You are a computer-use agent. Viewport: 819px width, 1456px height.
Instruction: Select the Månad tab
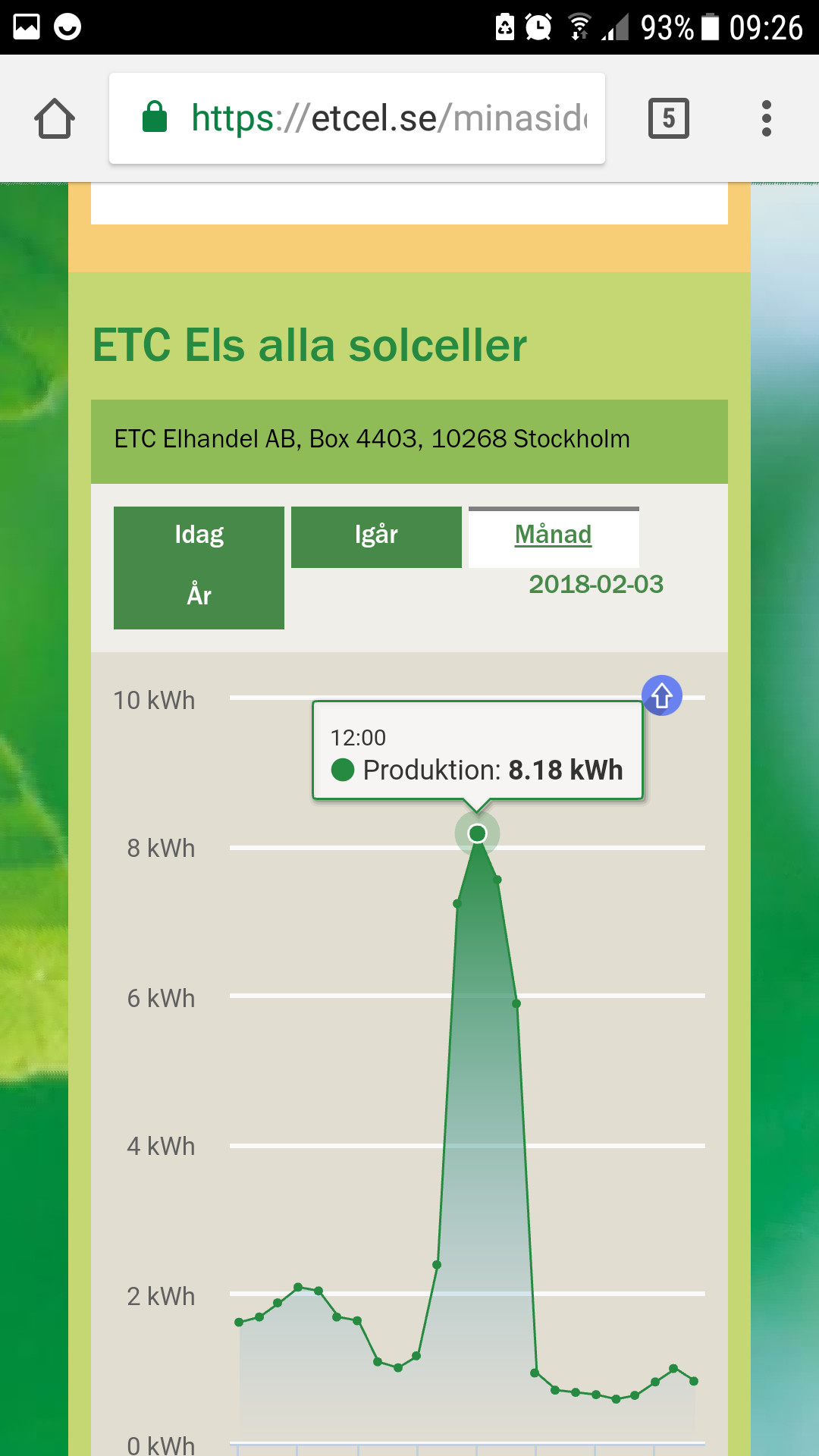click(x=553, y=536)
